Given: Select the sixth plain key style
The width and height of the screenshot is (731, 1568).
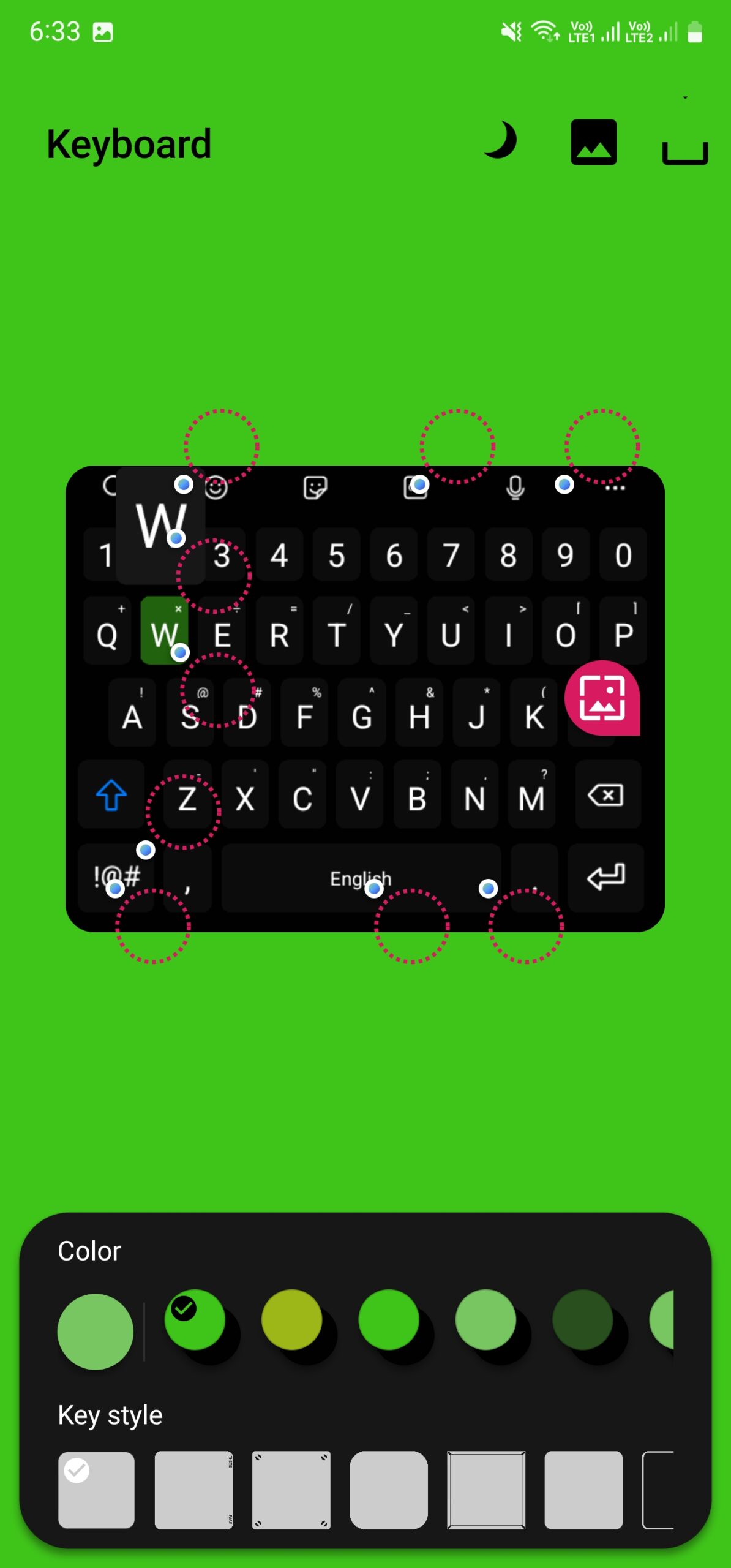Looking at the screenshot, I should point(583,1490).
